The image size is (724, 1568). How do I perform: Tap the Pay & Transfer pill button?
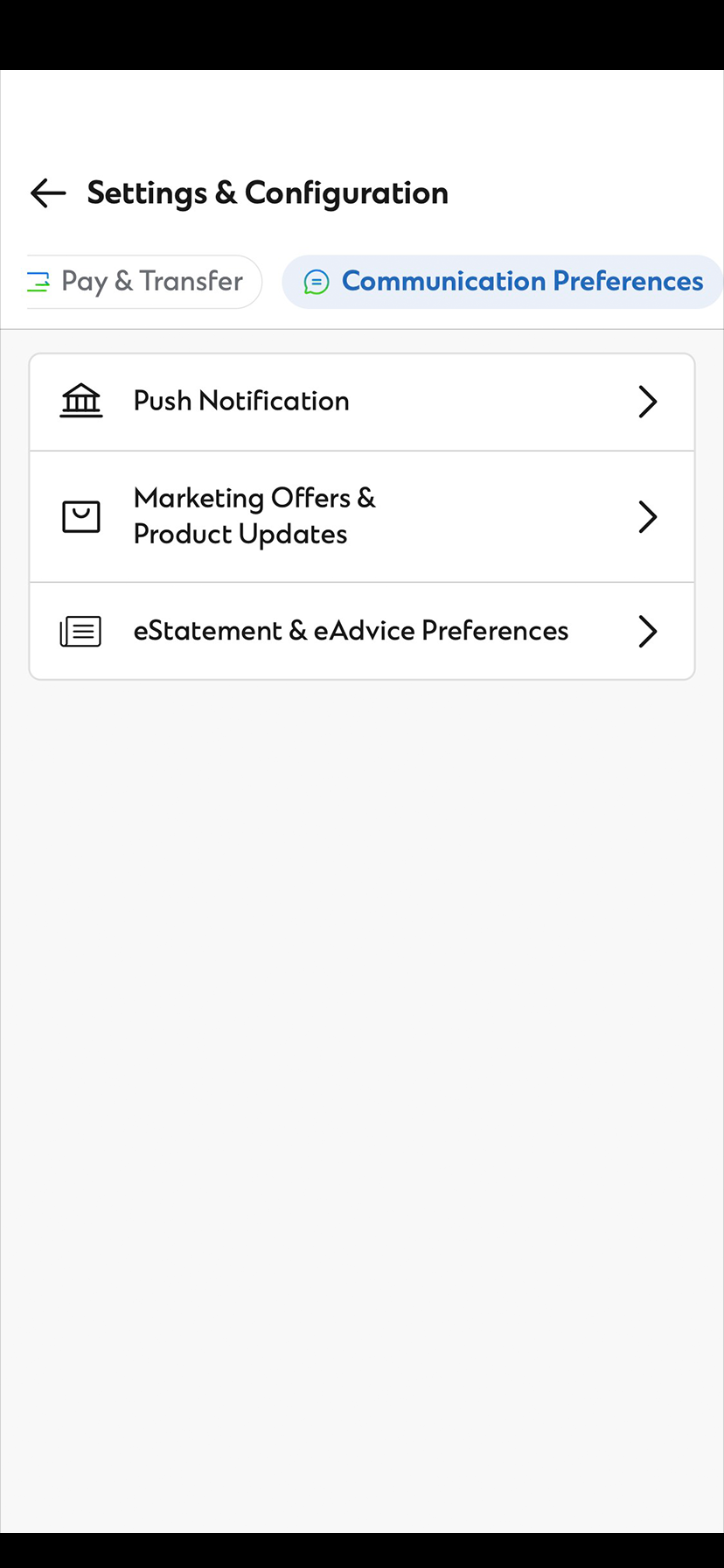pos(143,281)
